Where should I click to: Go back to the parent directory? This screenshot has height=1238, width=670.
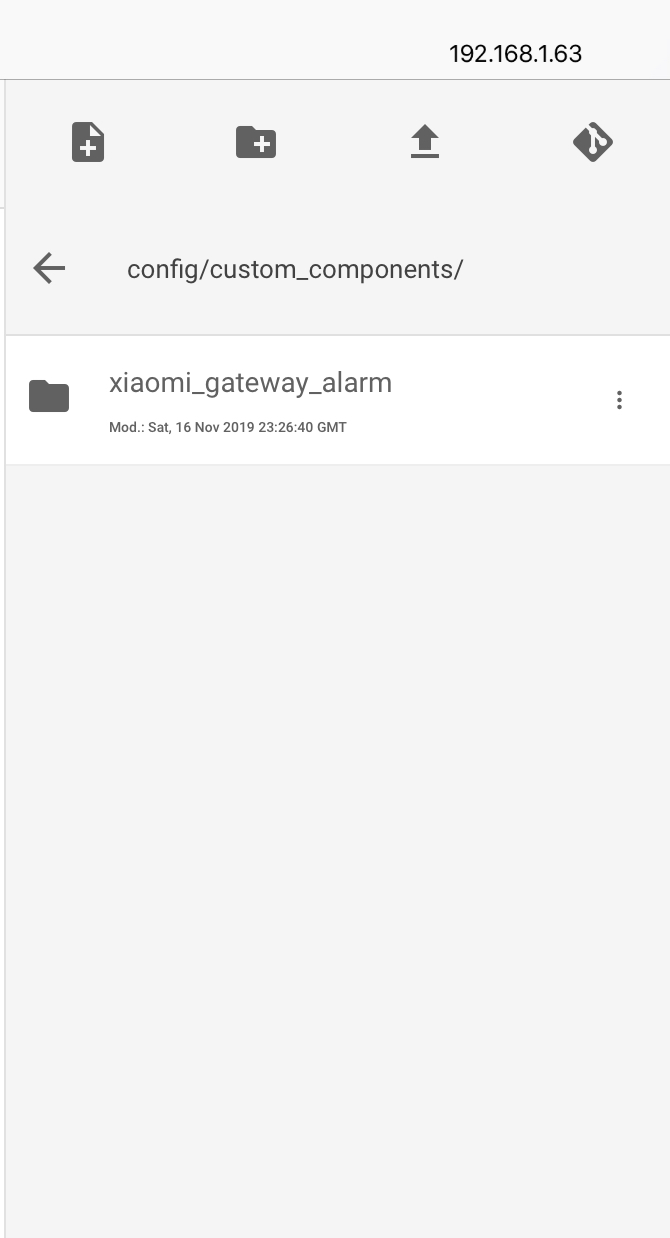point(49,268)
